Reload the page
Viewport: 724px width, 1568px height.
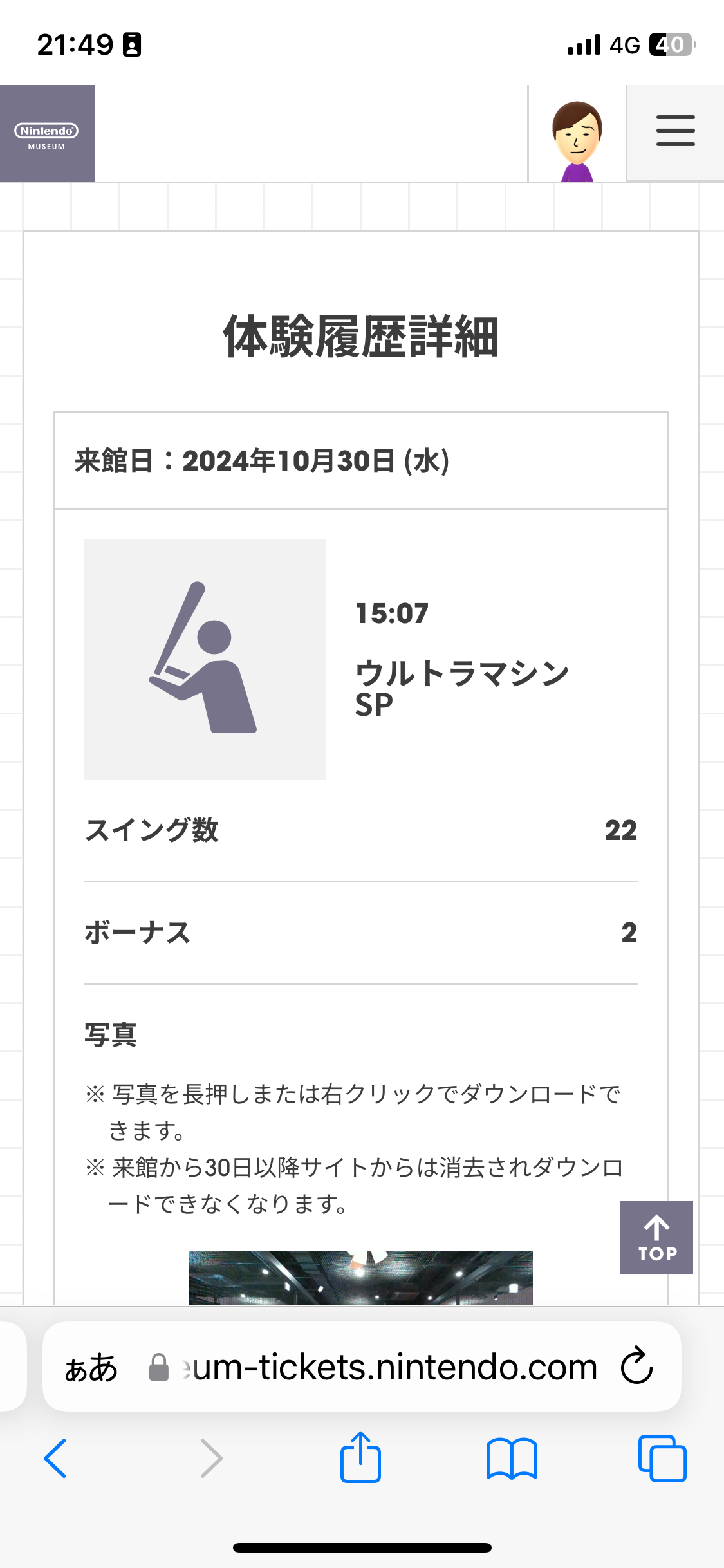pos(636,1366)
